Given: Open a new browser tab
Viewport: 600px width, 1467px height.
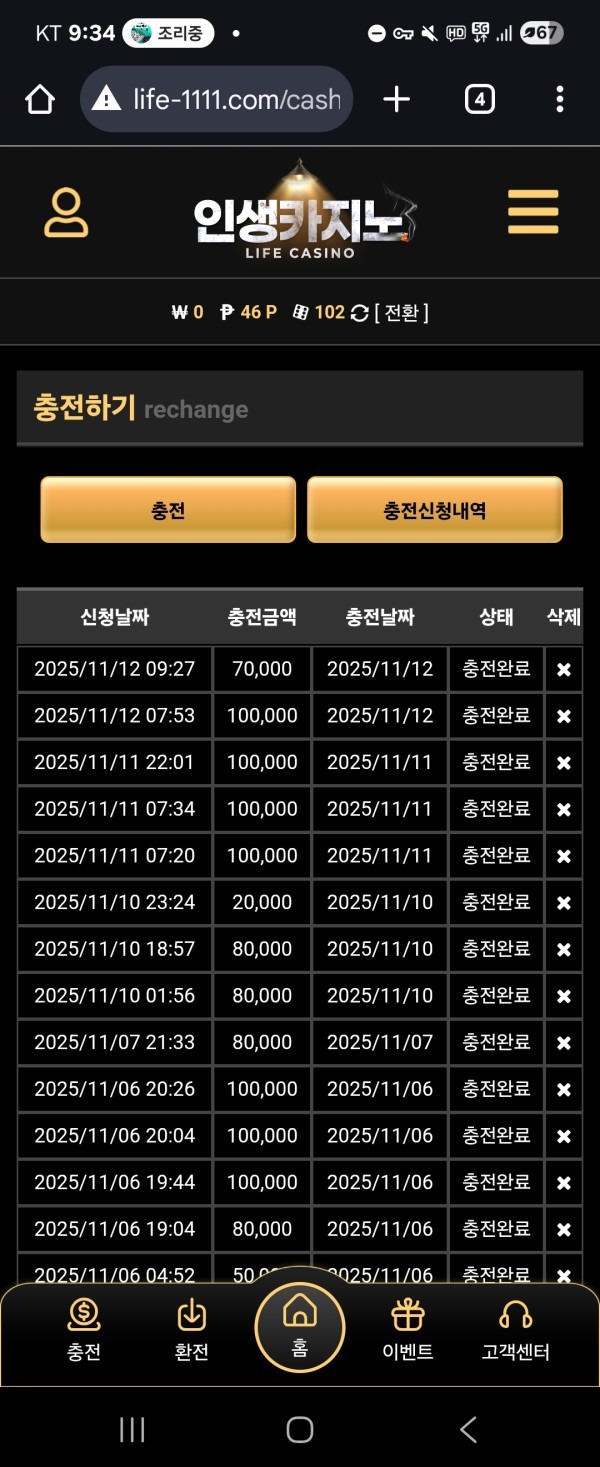Looking at the screenshot, I should coord(396,99).
